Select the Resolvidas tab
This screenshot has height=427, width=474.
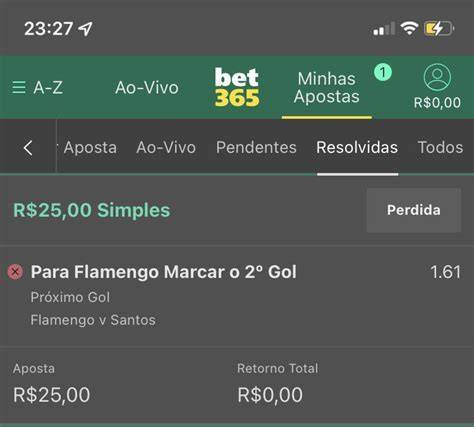tap(357, 147)
